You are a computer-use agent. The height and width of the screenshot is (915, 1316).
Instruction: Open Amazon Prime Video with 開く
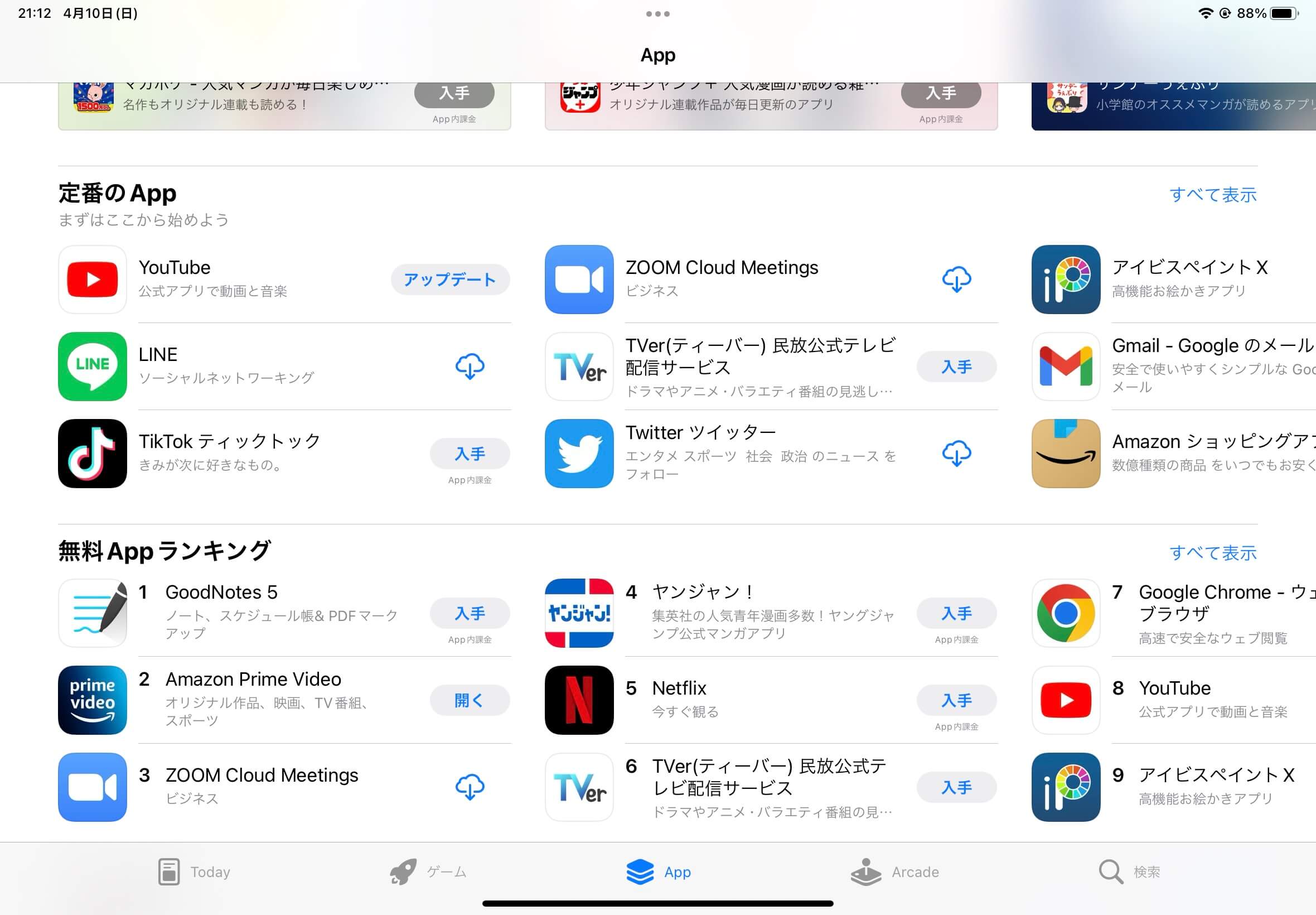coord(469,700)
